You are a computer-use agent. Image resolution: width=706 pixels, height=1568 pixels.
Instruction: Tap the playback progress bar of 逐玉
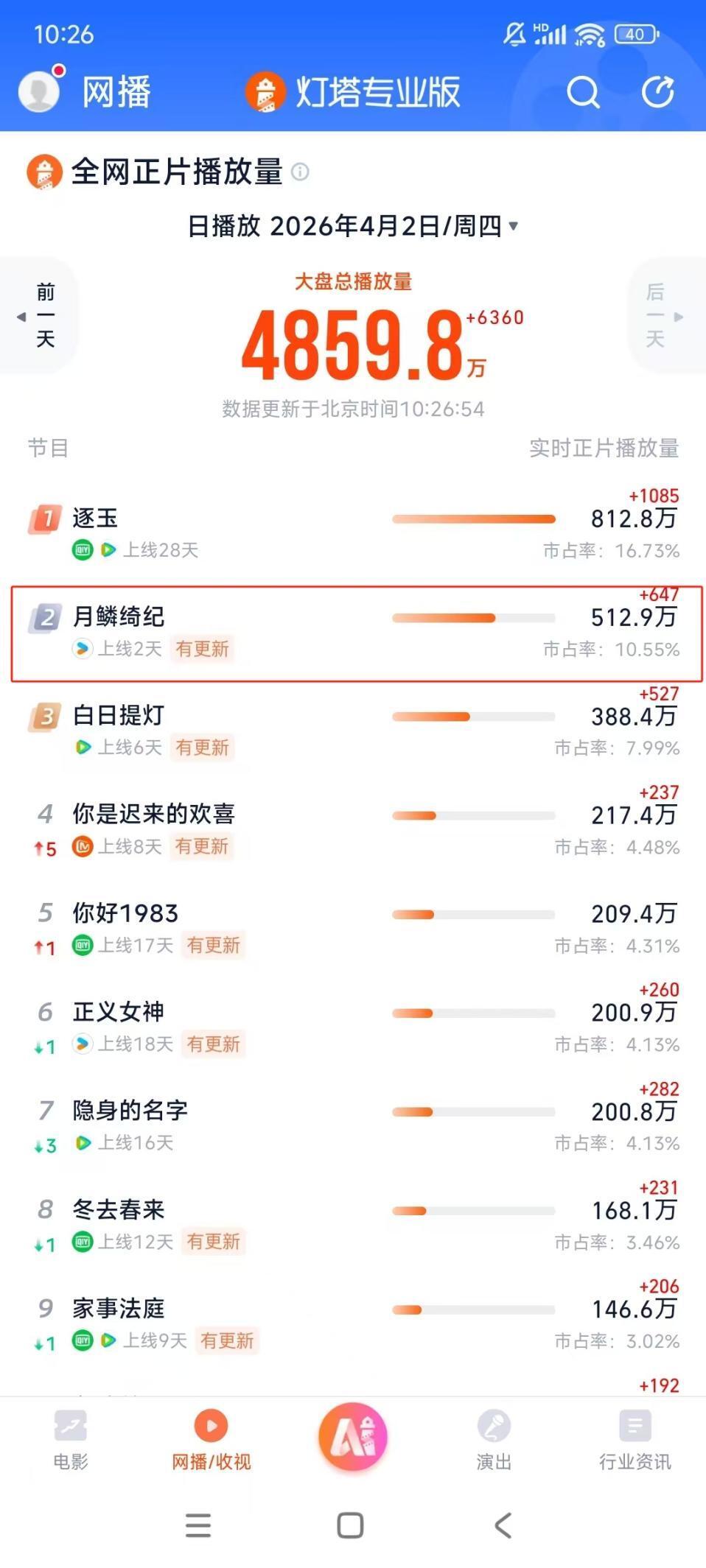[x=474, y=518]
